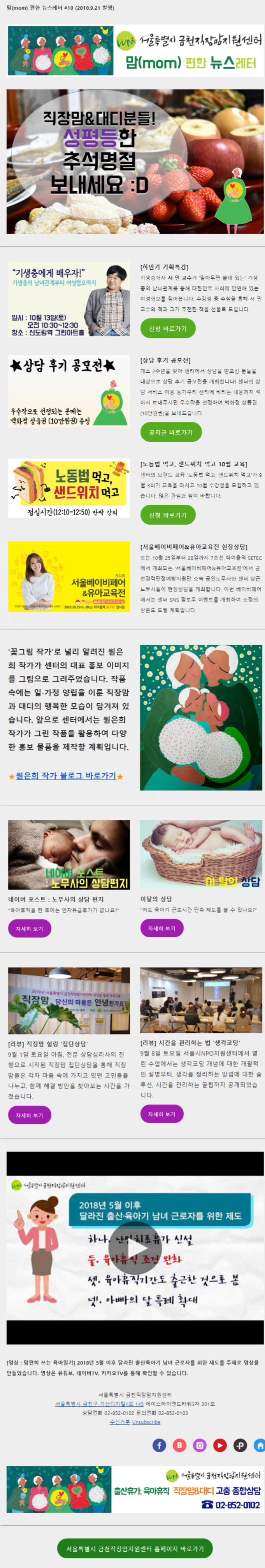Image resolution: width=265 pixels, height=1568 pixels.
Task: Tap 신청 바로가기 under 노동법 먹고, 샌드위치 먹고
Action: tap(168, 515)
